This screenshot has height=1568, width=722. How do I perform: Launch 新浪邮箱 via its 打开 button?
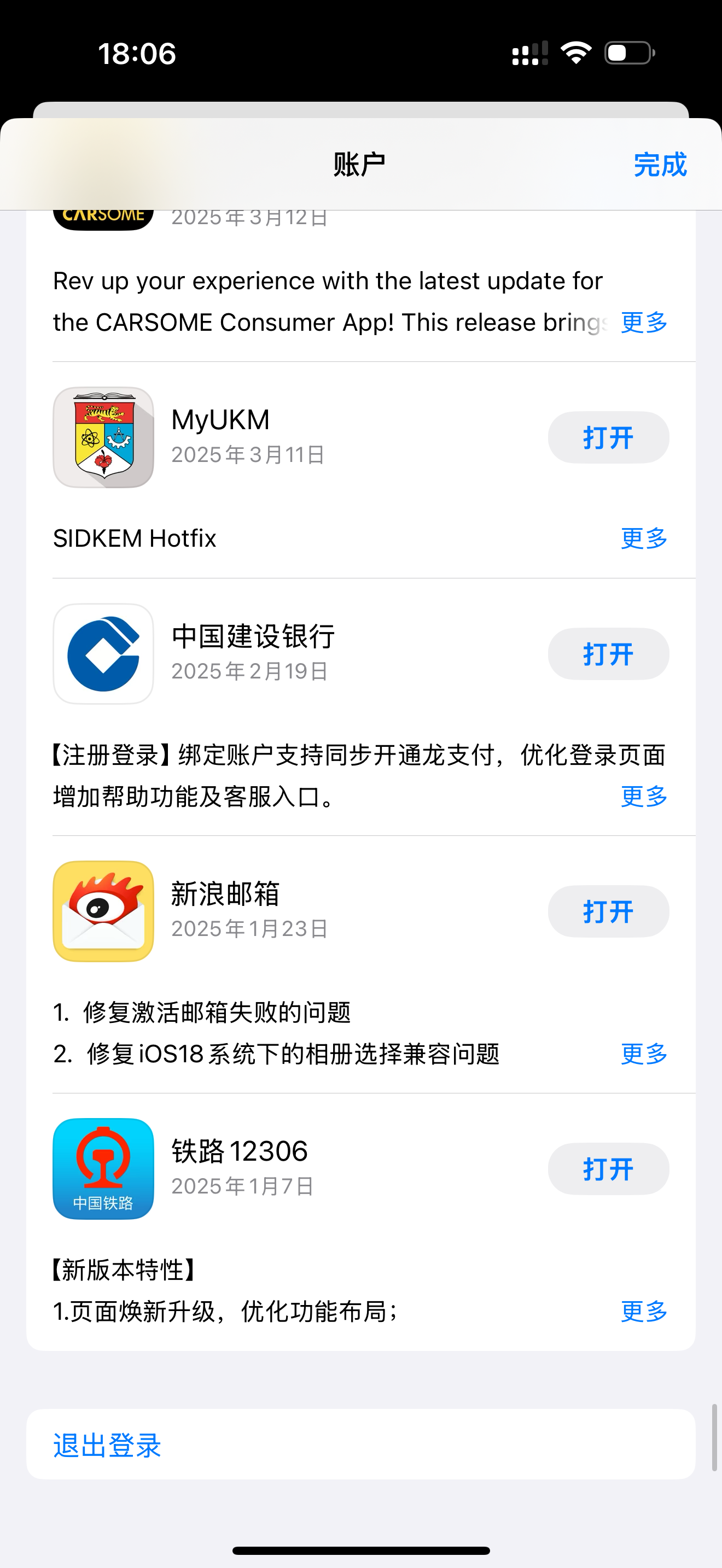pyautogui.click(x=608, y=911)
